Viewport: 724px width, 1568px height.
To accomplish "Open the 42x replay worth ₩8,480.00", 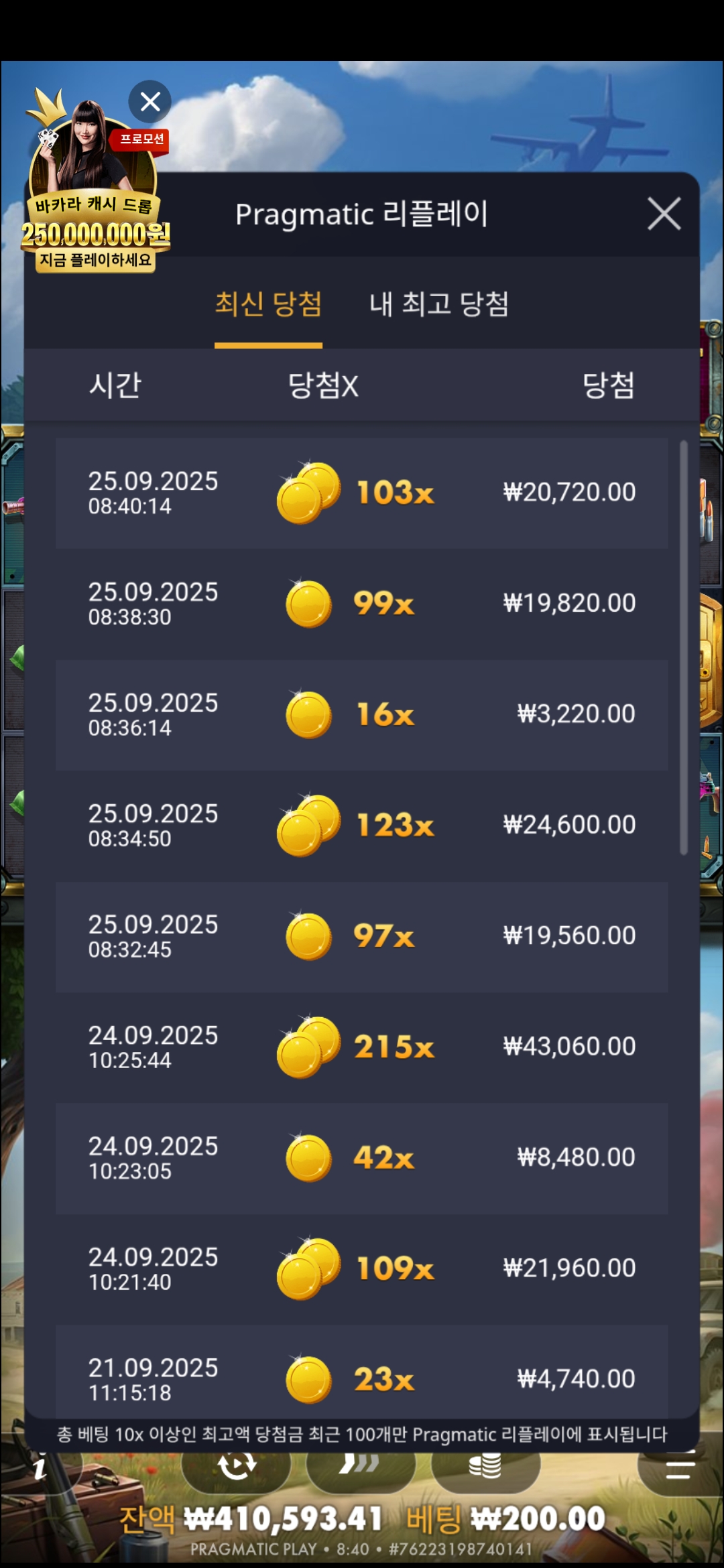I will [362, 1158].
